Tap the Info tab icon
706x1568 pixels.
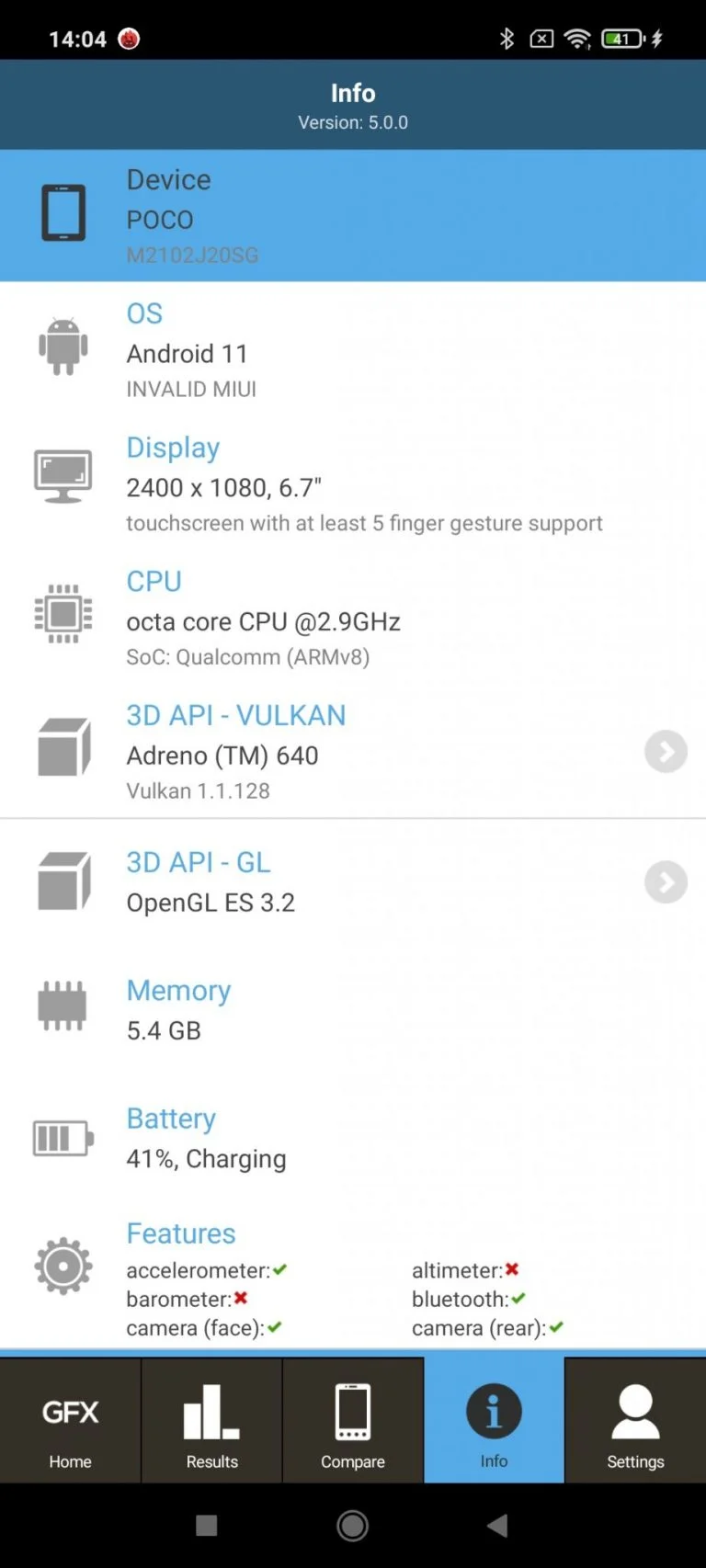pyautogui.click(x=494, y=1411)
